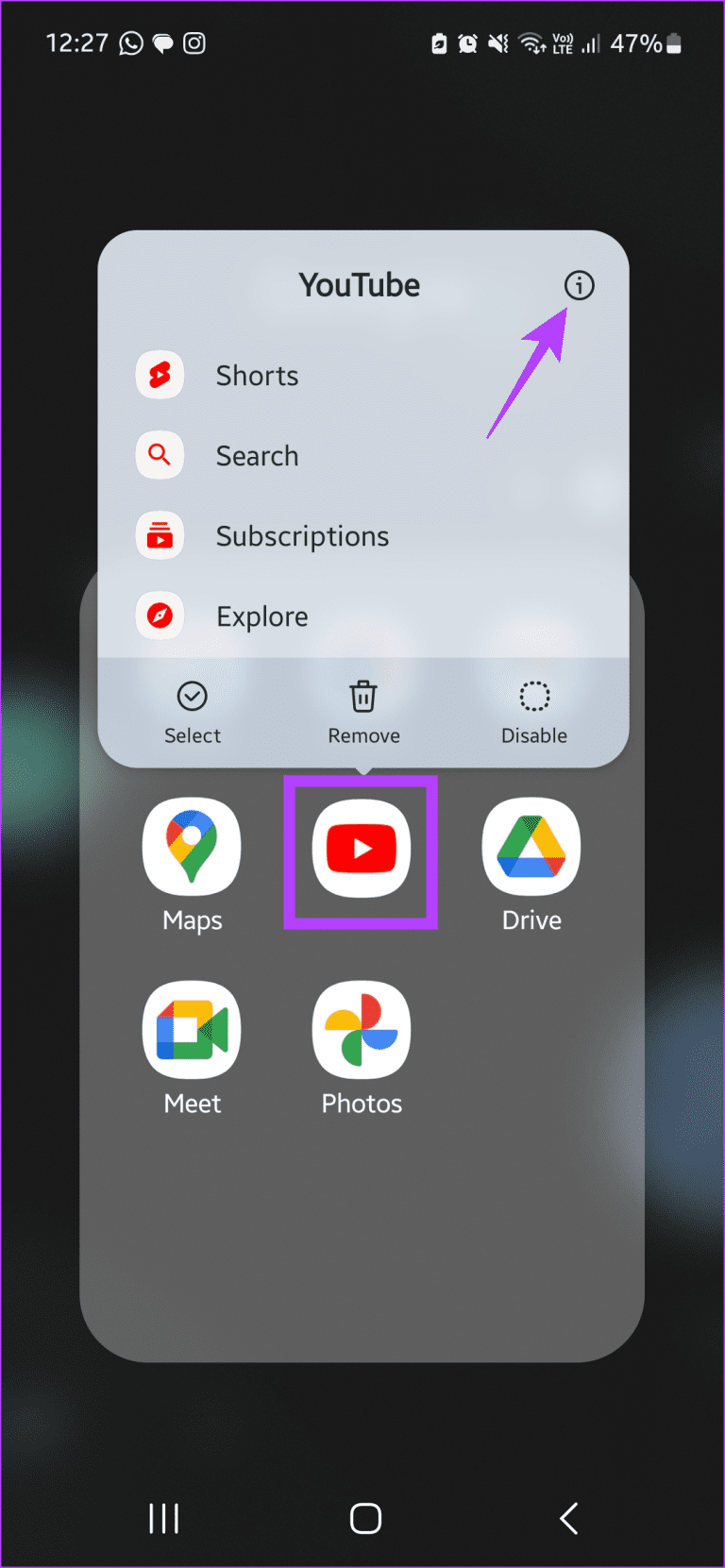The height and width of the screenshot is (1568, 725).
Task: Tap the Back navigation arrow
Action: point(567,1518)
